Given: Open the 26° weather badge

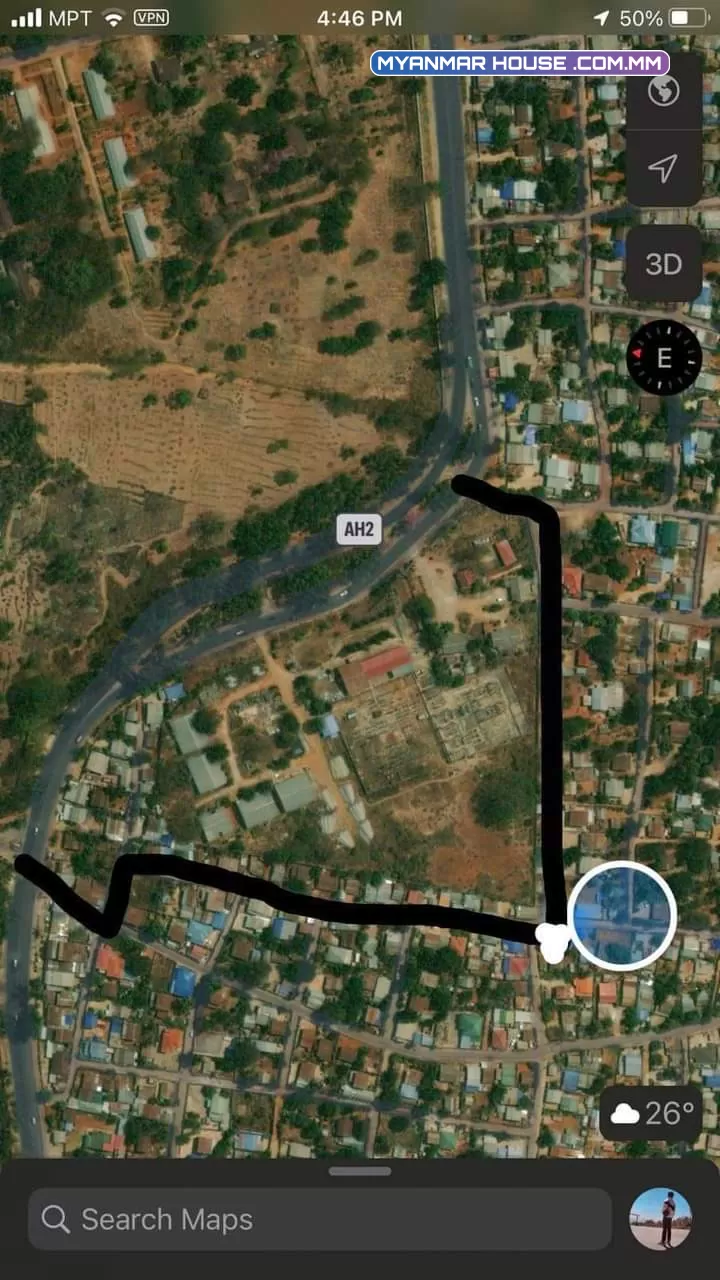Looking at the screenshot, I should [x=652, y=1113].
